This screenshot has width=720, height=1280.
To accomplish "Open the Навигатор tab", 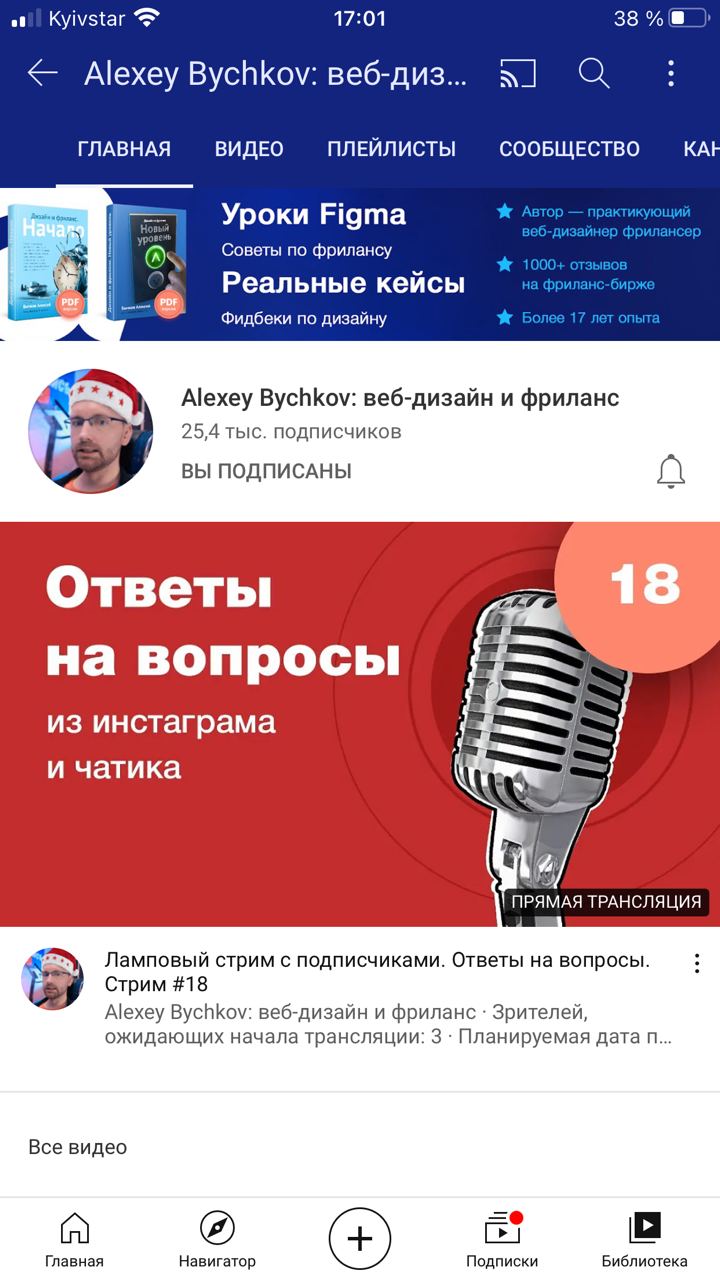I will 217,1238.
